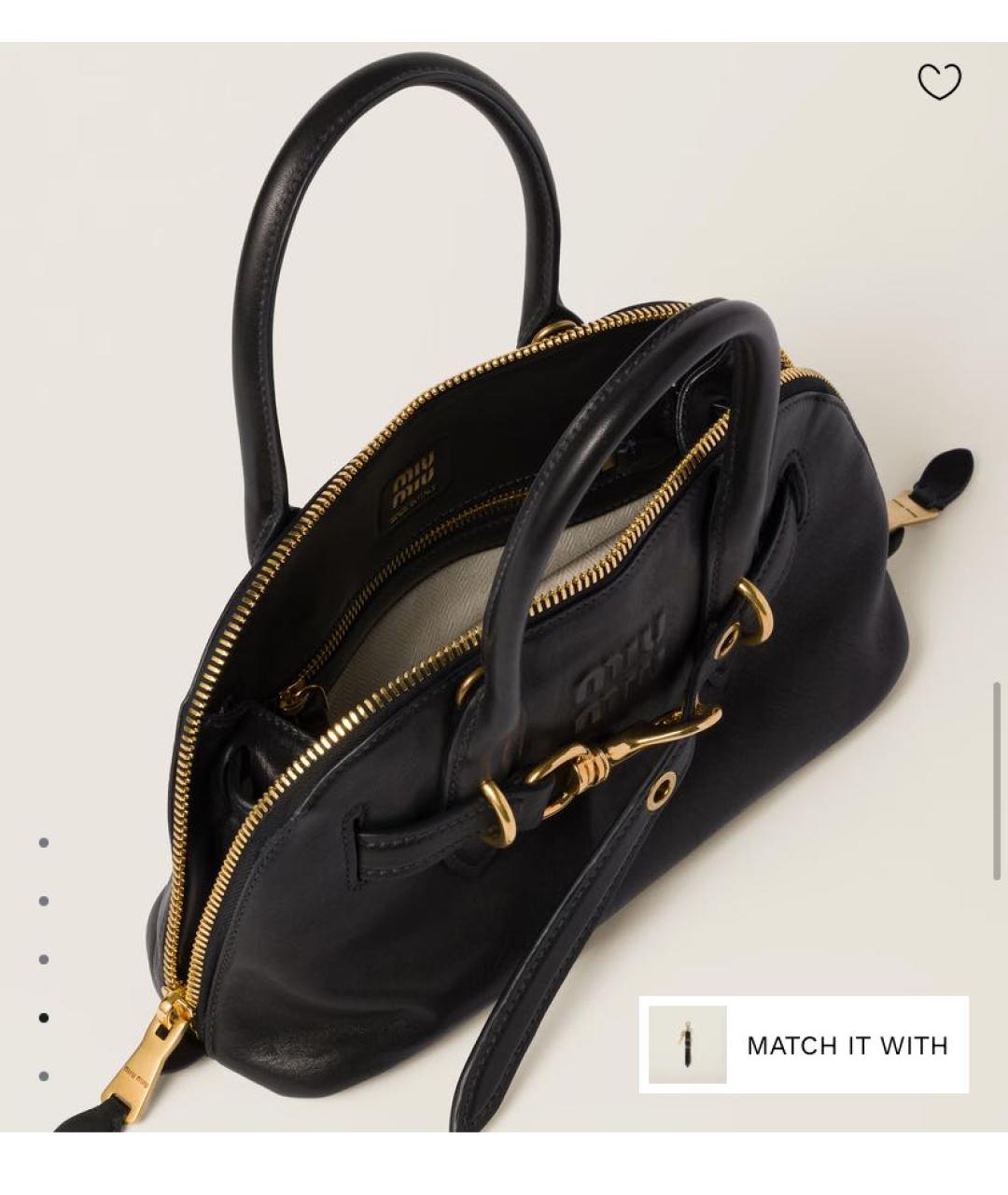Jump to the last image dot

coord(43,1076)
